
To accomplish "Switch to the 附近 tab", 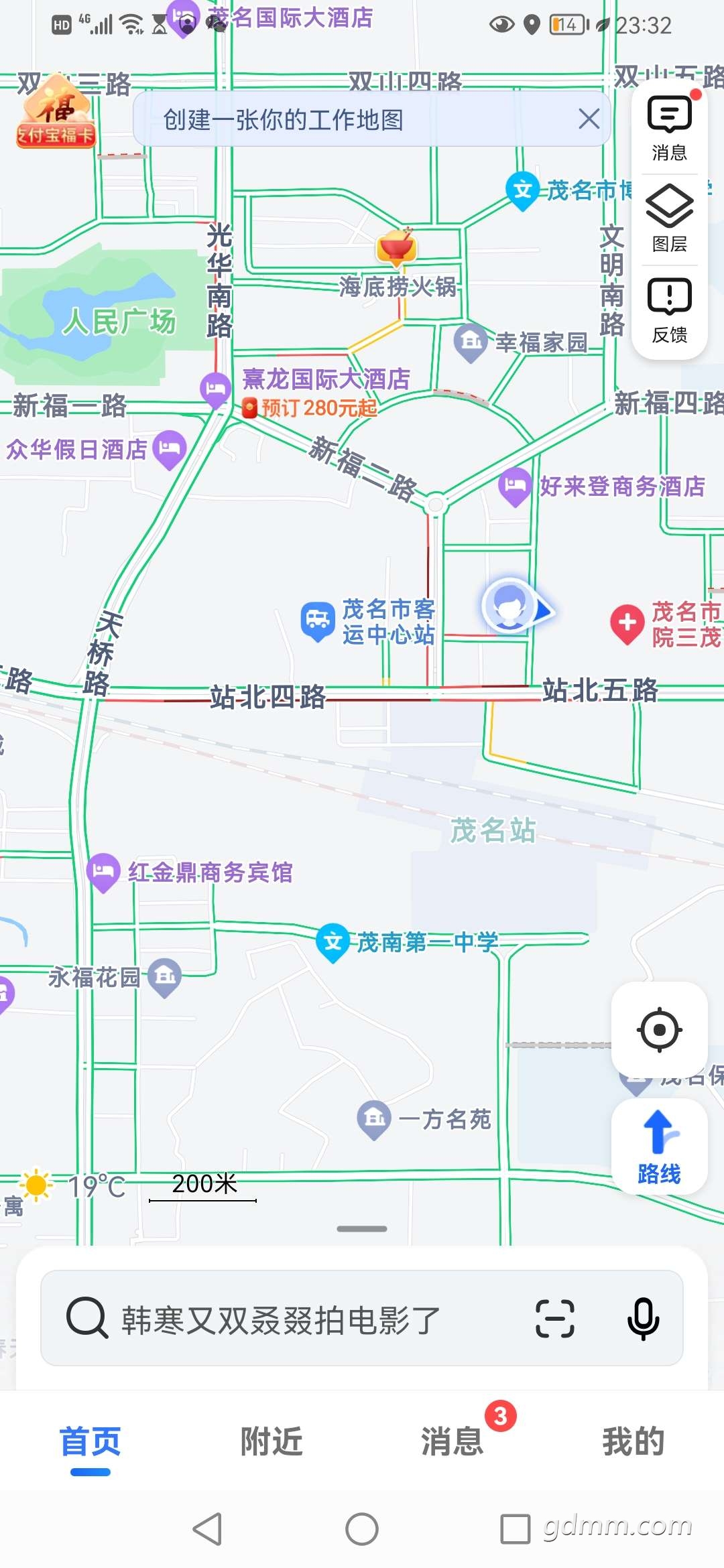I will pos(271,1441).
